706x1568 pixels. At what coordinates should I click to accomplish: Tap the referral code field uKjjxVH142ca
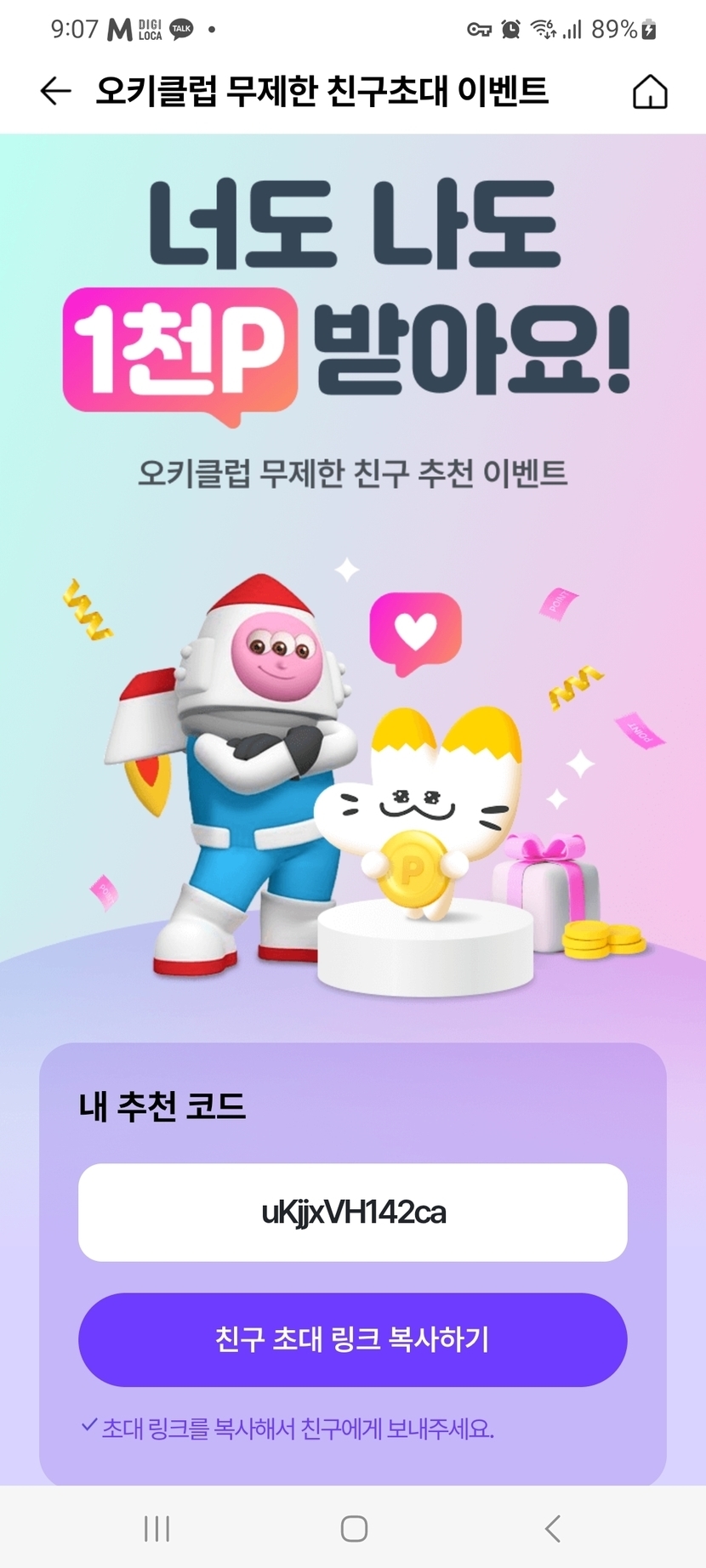[x=352, y=1212]
